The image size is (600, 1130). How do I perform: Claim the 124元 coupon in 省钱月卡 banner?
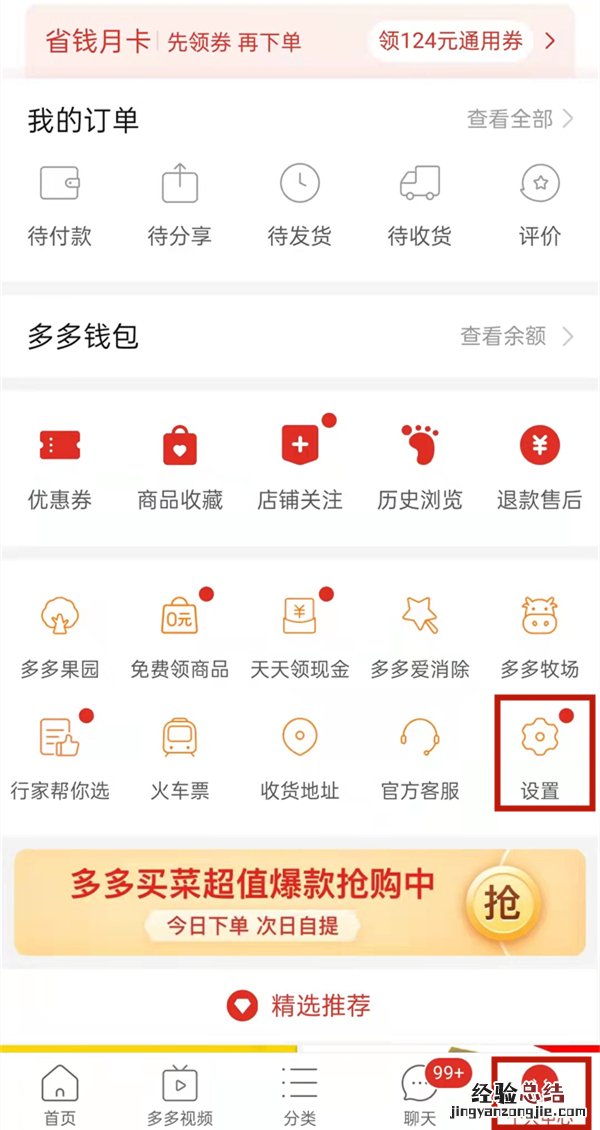(462, 41)
